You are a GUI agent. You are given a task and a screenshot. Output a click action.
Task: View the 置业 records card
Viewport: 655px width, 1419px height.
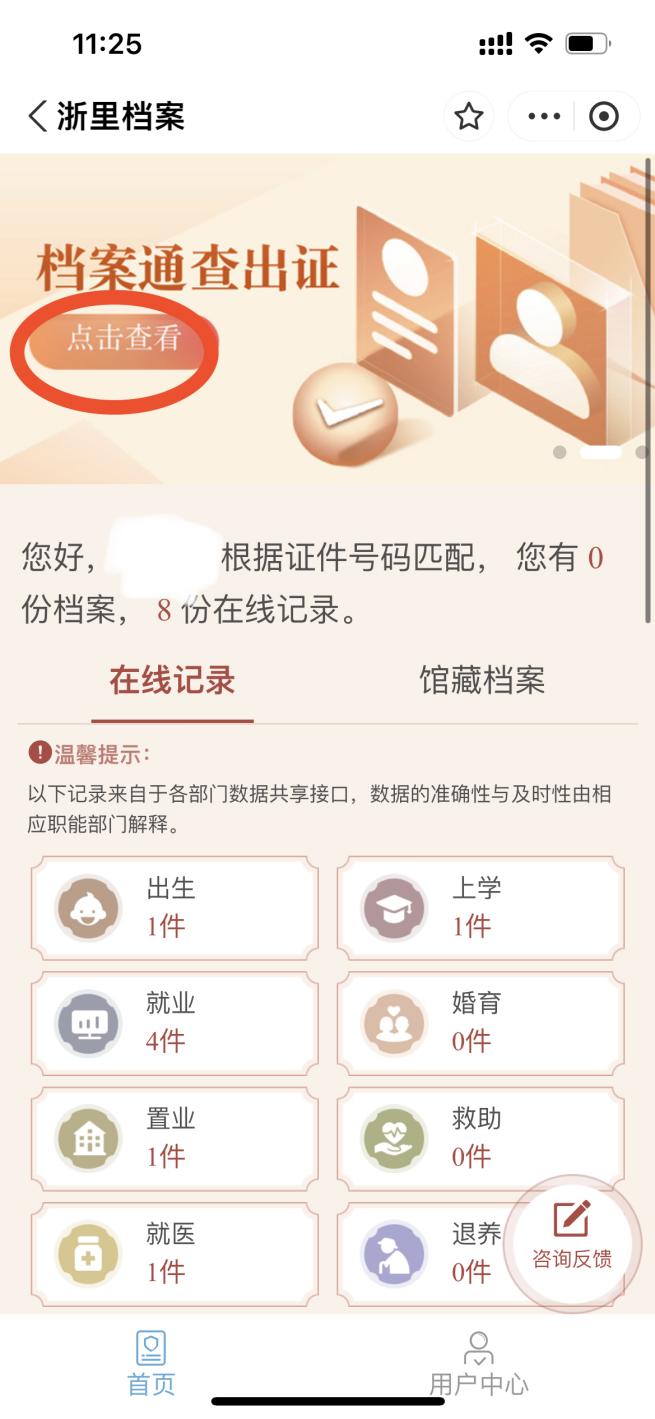tap(174, 1137)
